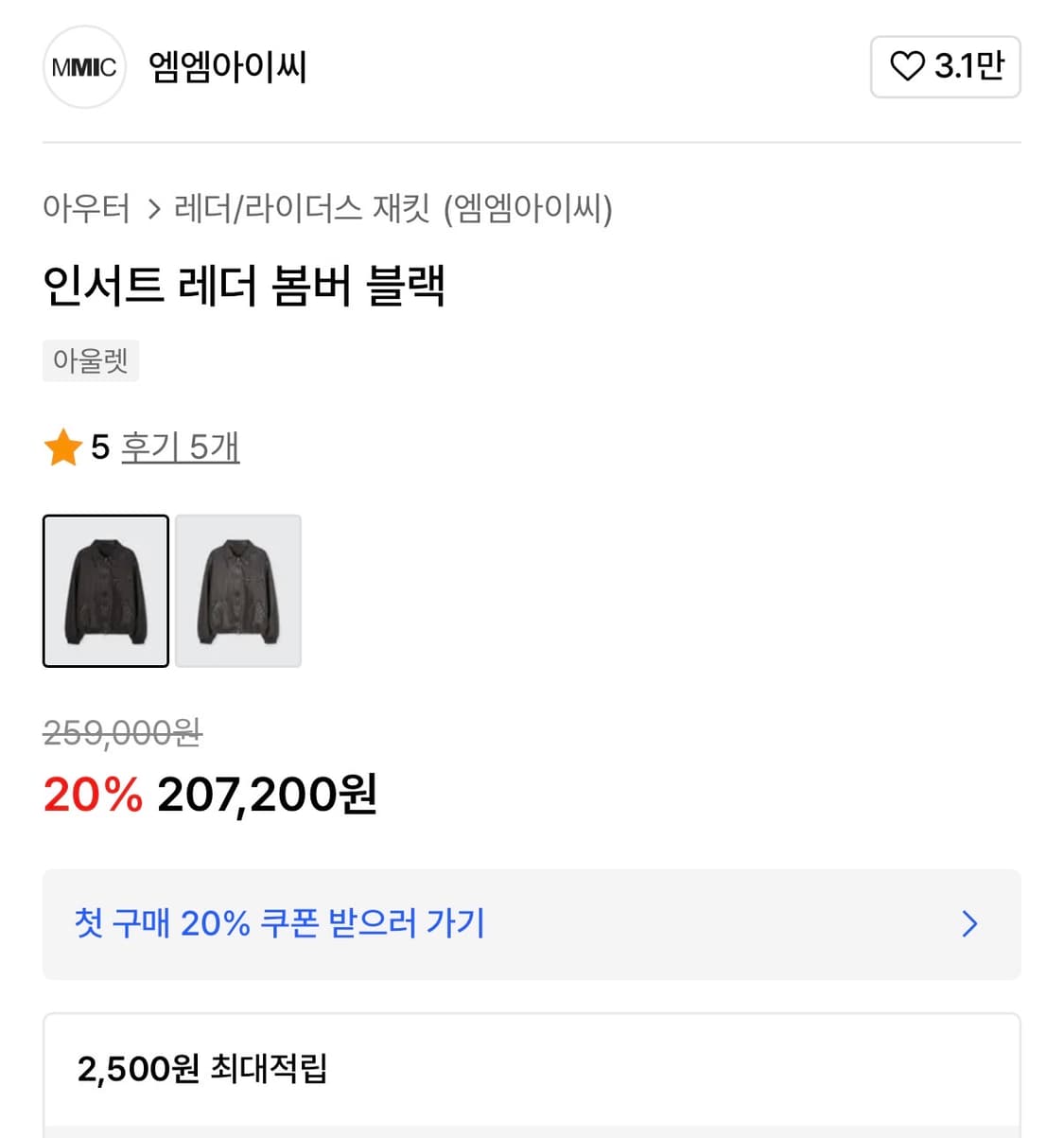Click the discounted price 207,200원
The height and width of the screenshot is (1138, 1064).
(x=266, y=795)
